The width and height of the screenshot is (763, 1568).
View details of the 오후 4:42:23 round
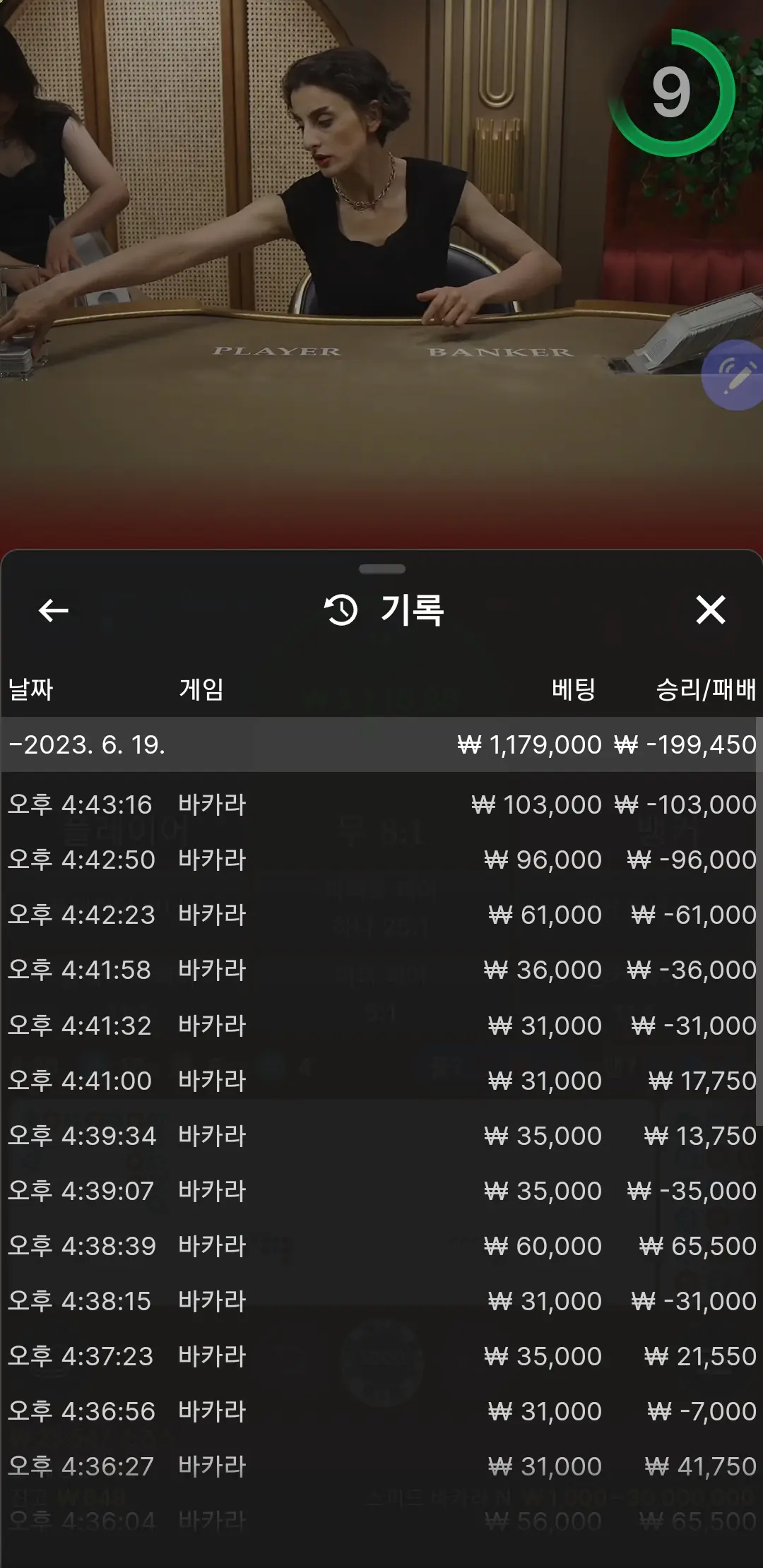pos(381,915)
